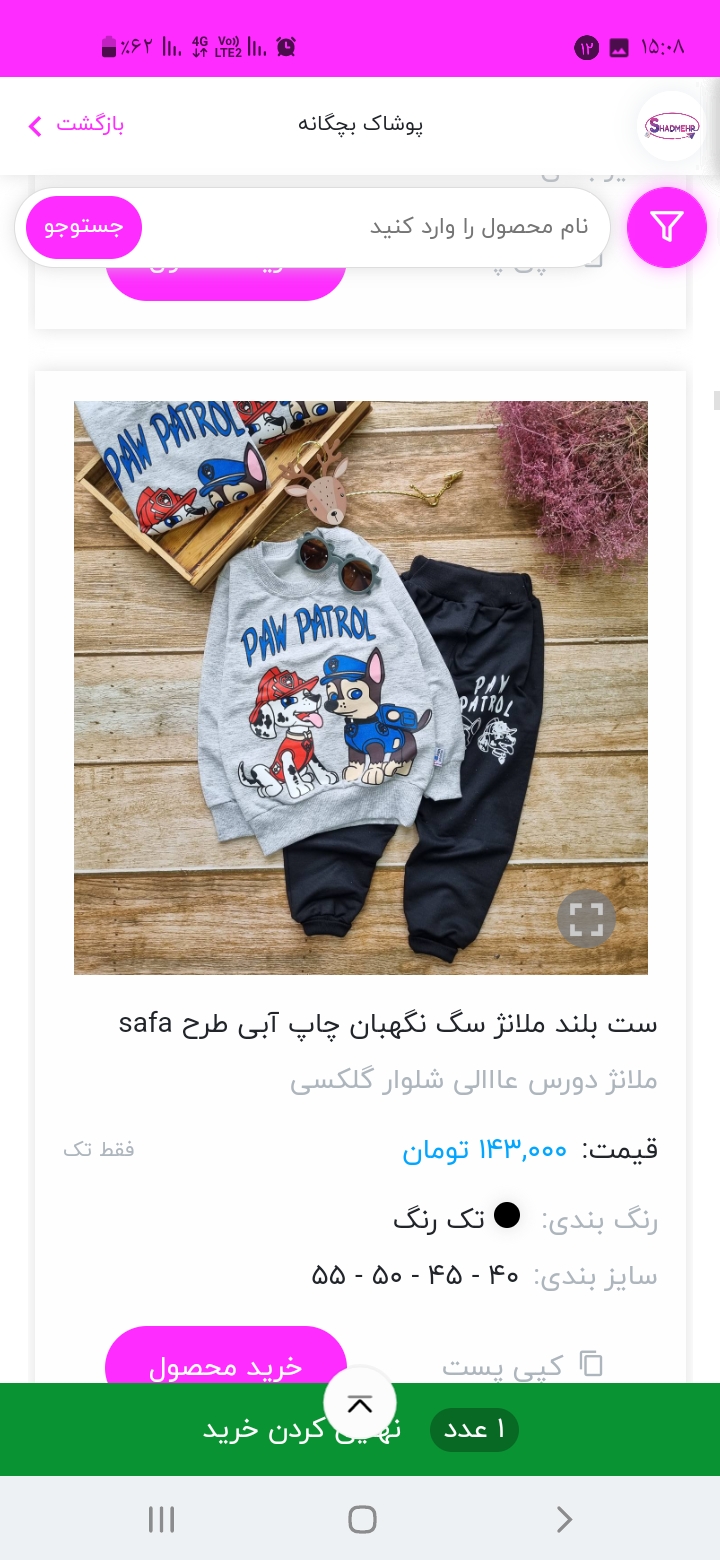This screenshot has height=1560, width=720.
Task: Open the filter funnel icon
Action: (667, 227)
